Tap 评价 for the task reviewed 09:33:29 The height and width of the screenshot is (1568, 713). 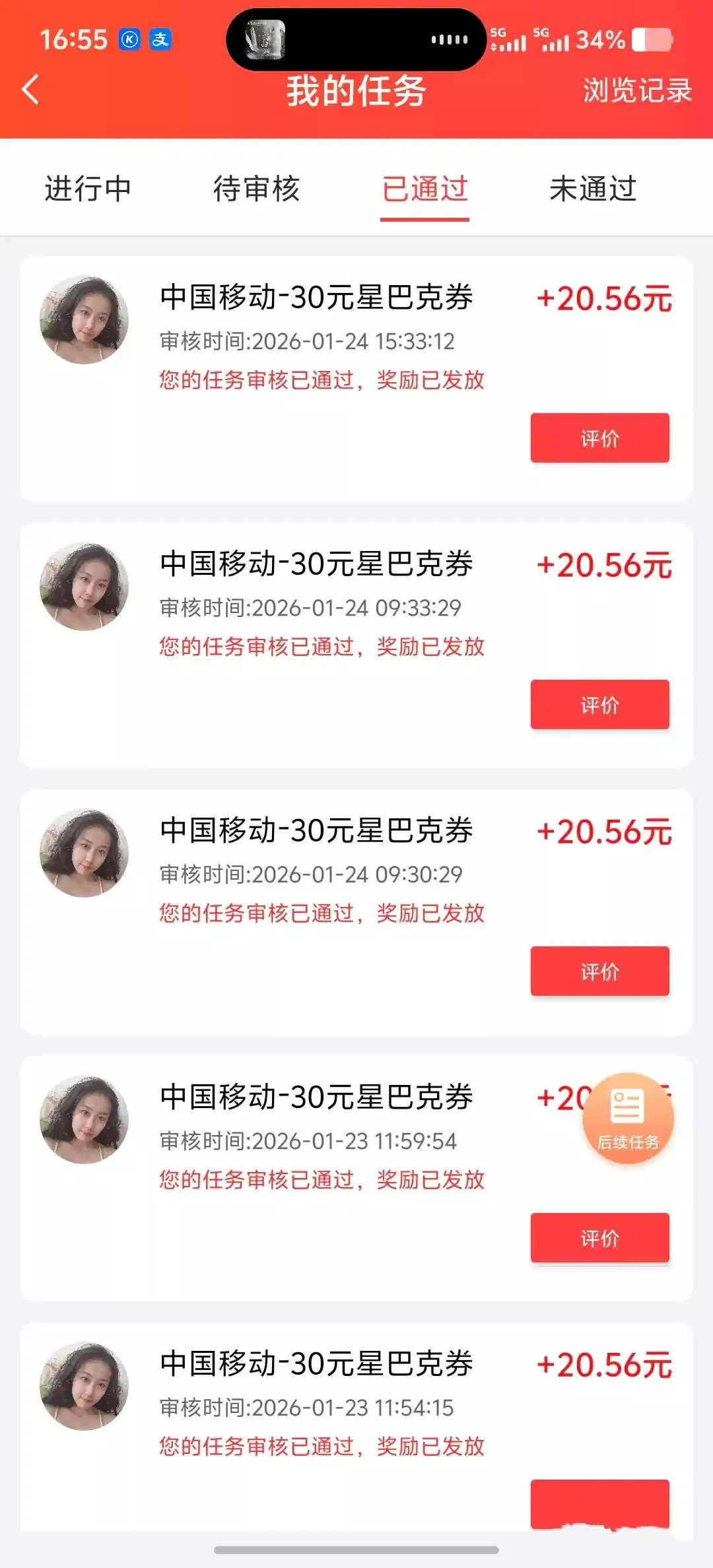[x=599, y=705]
